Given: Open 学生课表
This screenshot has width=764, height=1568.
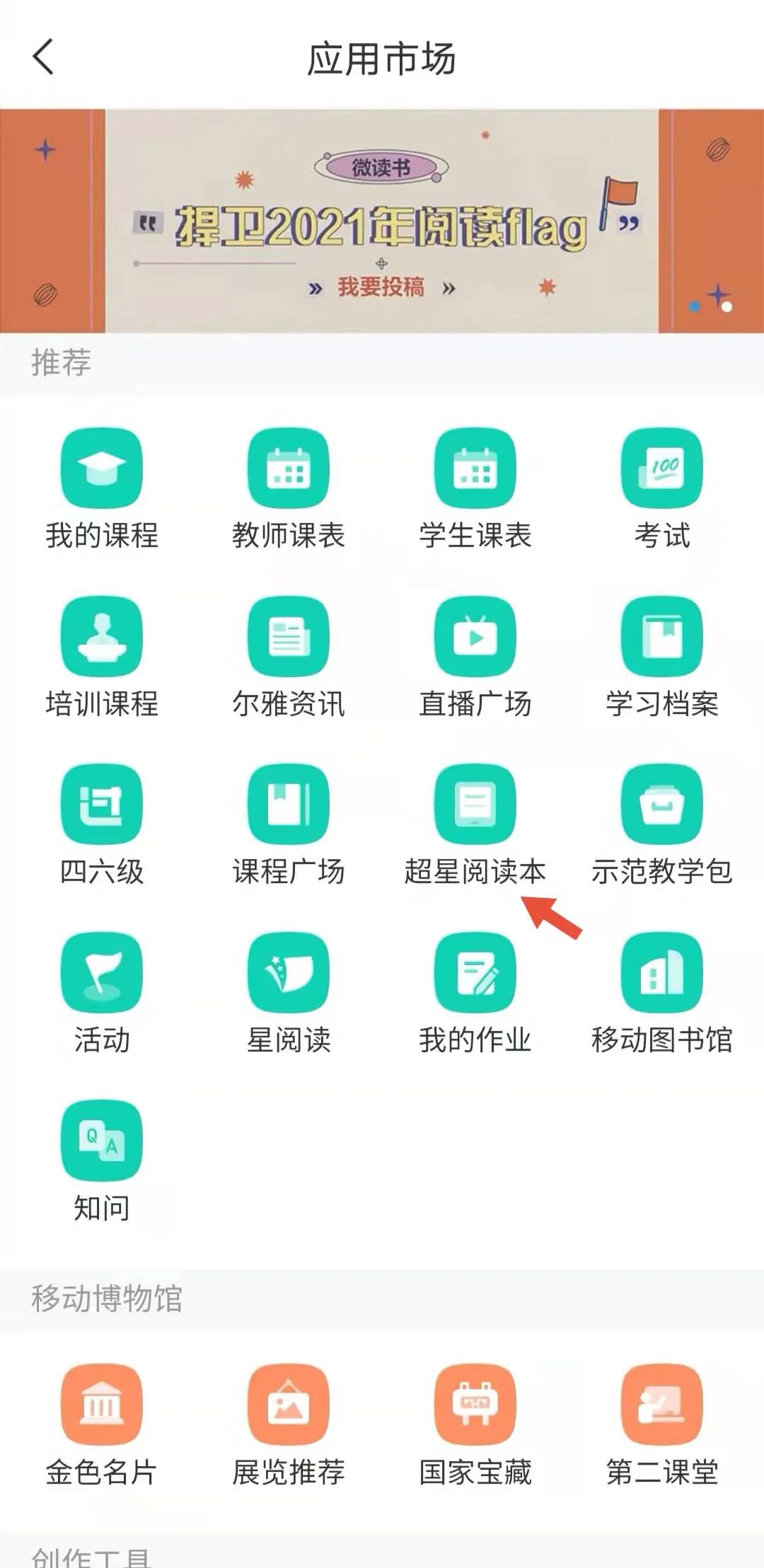Looking at the screenshot, I should tap(475, 468).
